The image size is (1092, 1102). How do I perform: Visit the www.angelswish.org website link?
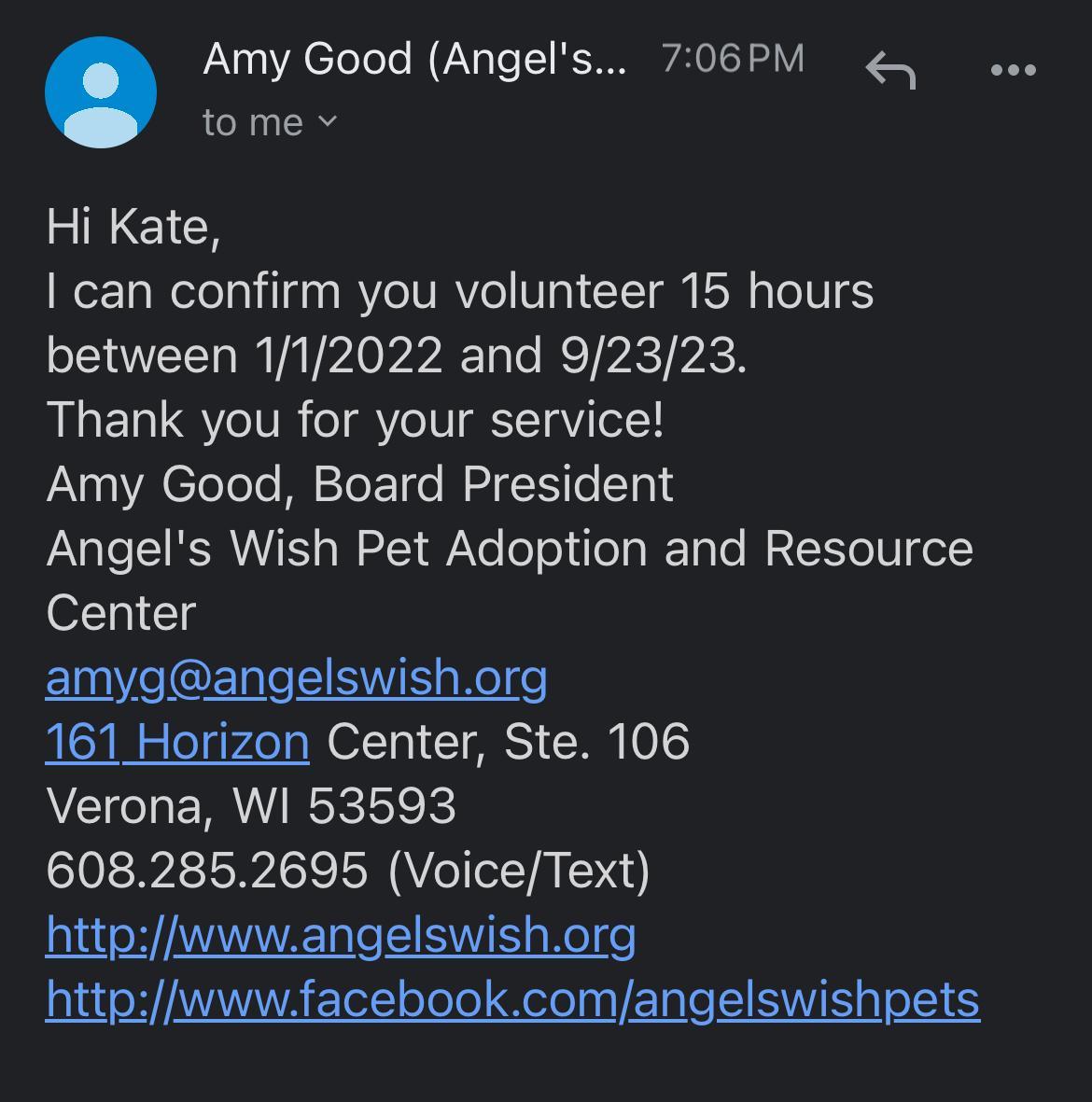[x=341, y=935]
